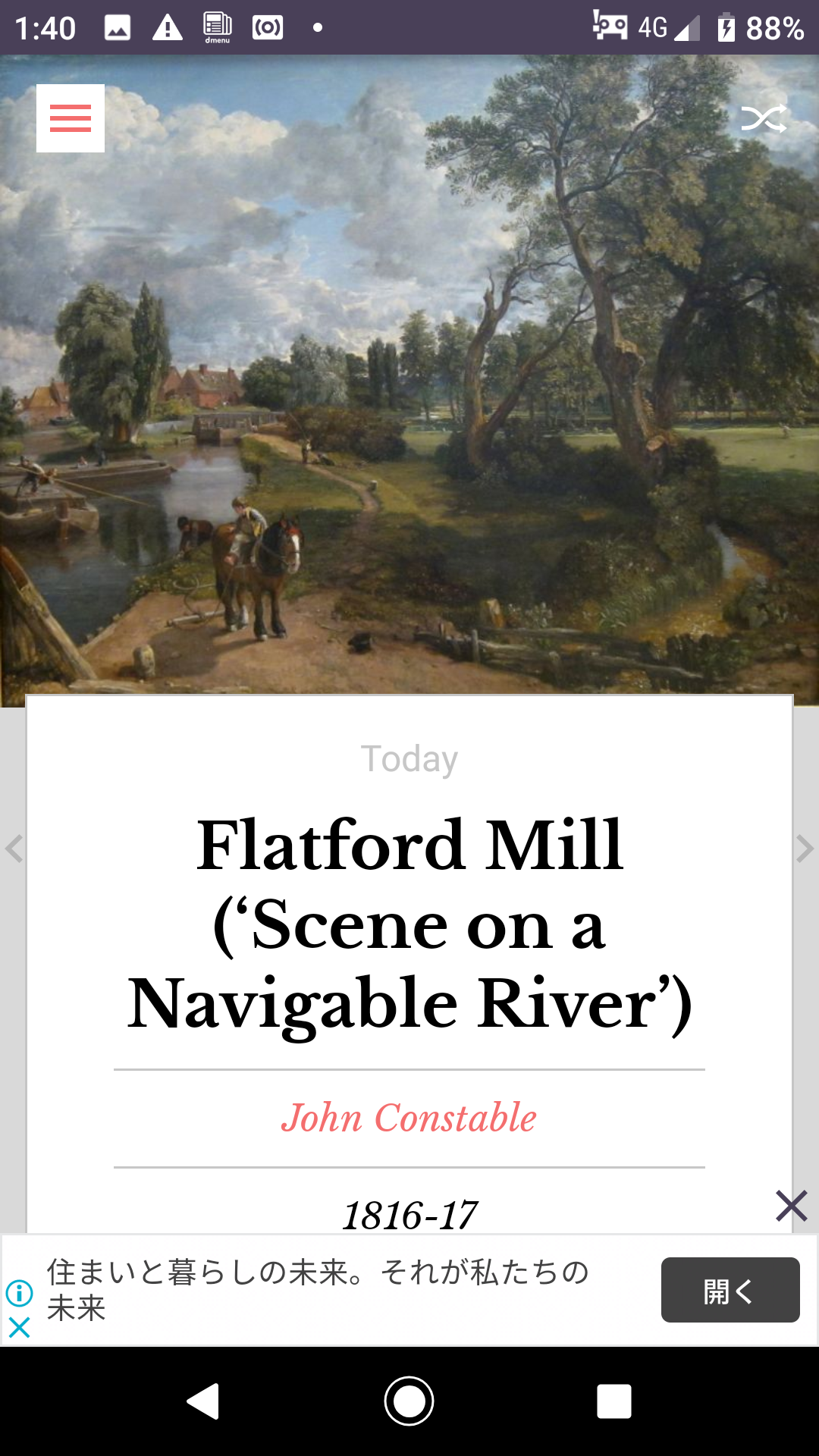Tap the 開く button on the ad
The width and height of the screenshot is (819, 1456).
(x=730, y=1290)
